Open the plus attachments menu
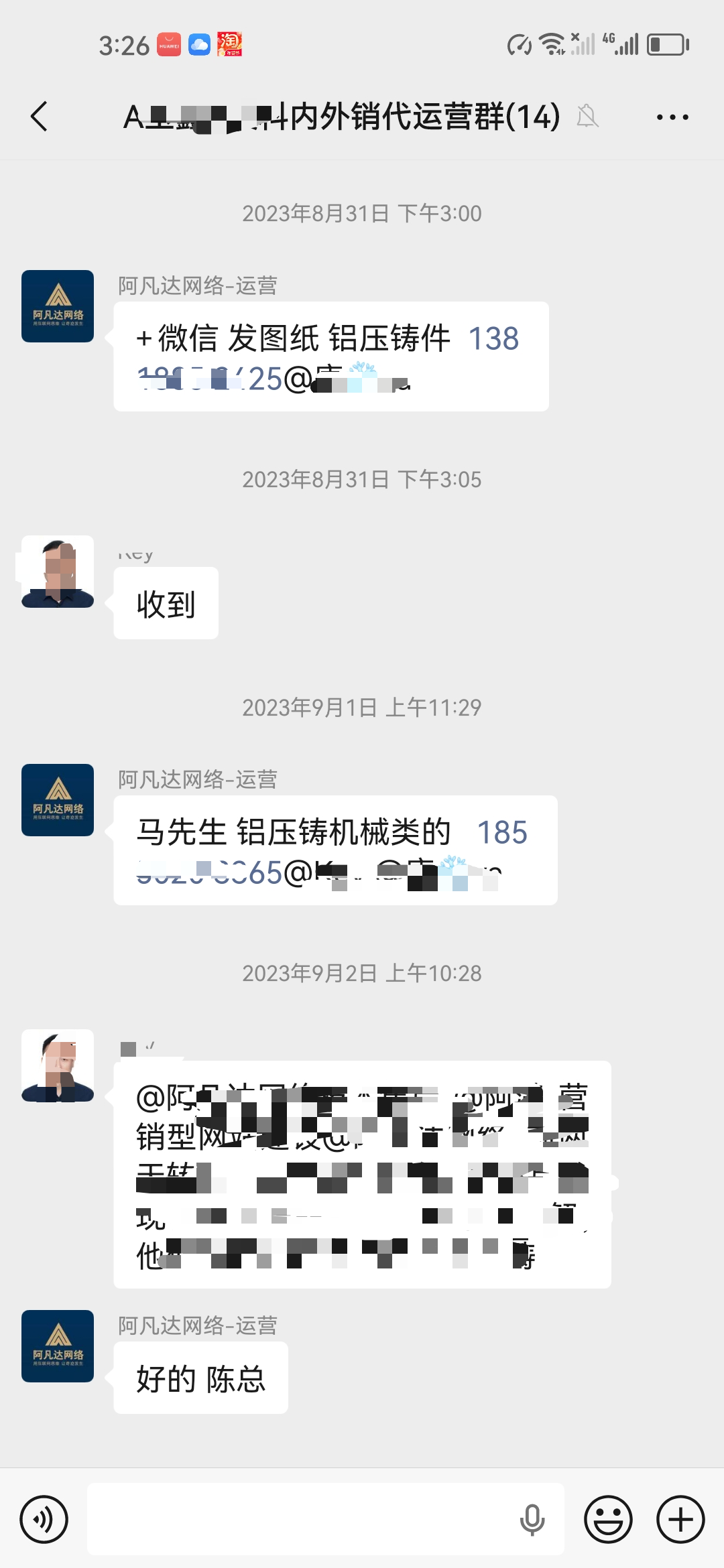Viewport: 724px width, 1568px height. click(x=680, y=1519)
